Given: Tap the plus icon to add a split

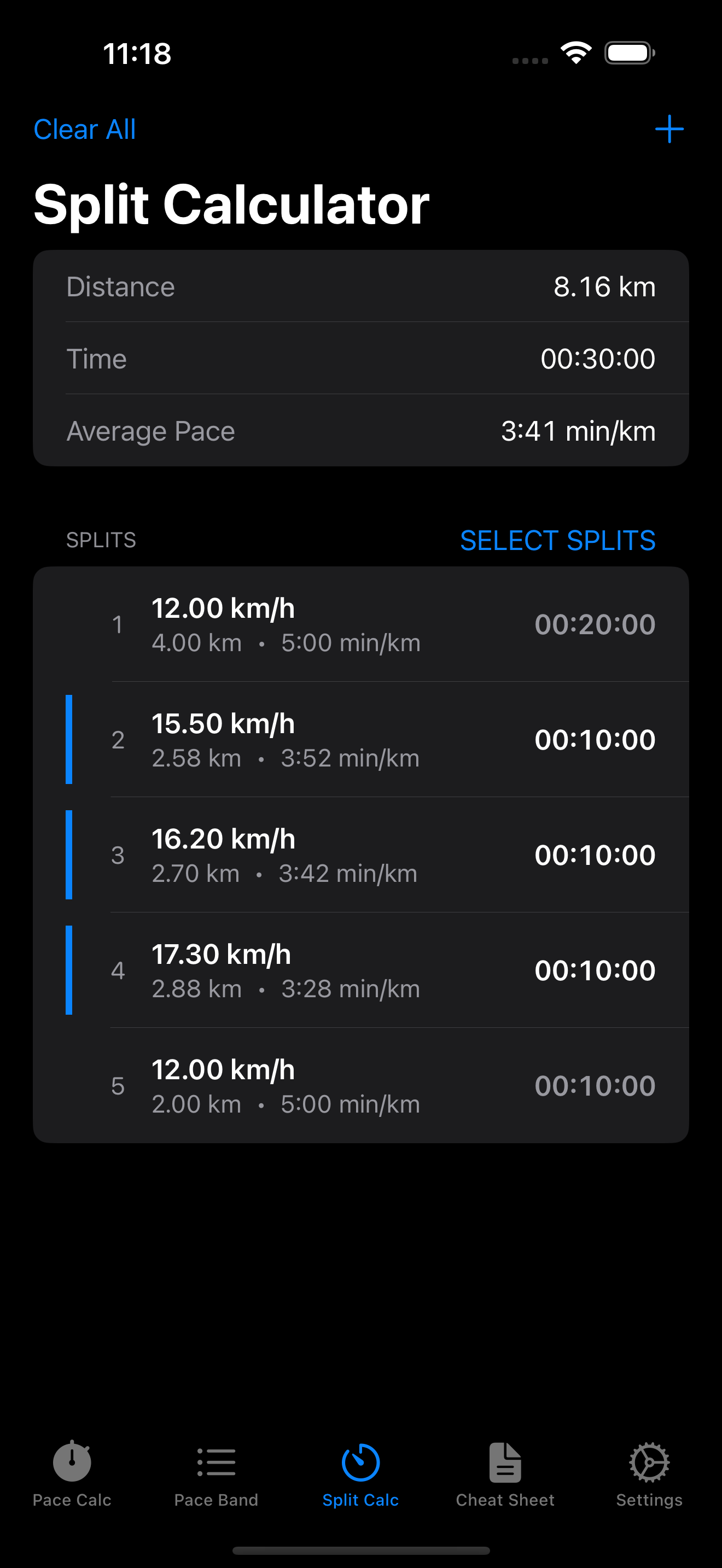Looking at the screenshot, I should point(668,129).
